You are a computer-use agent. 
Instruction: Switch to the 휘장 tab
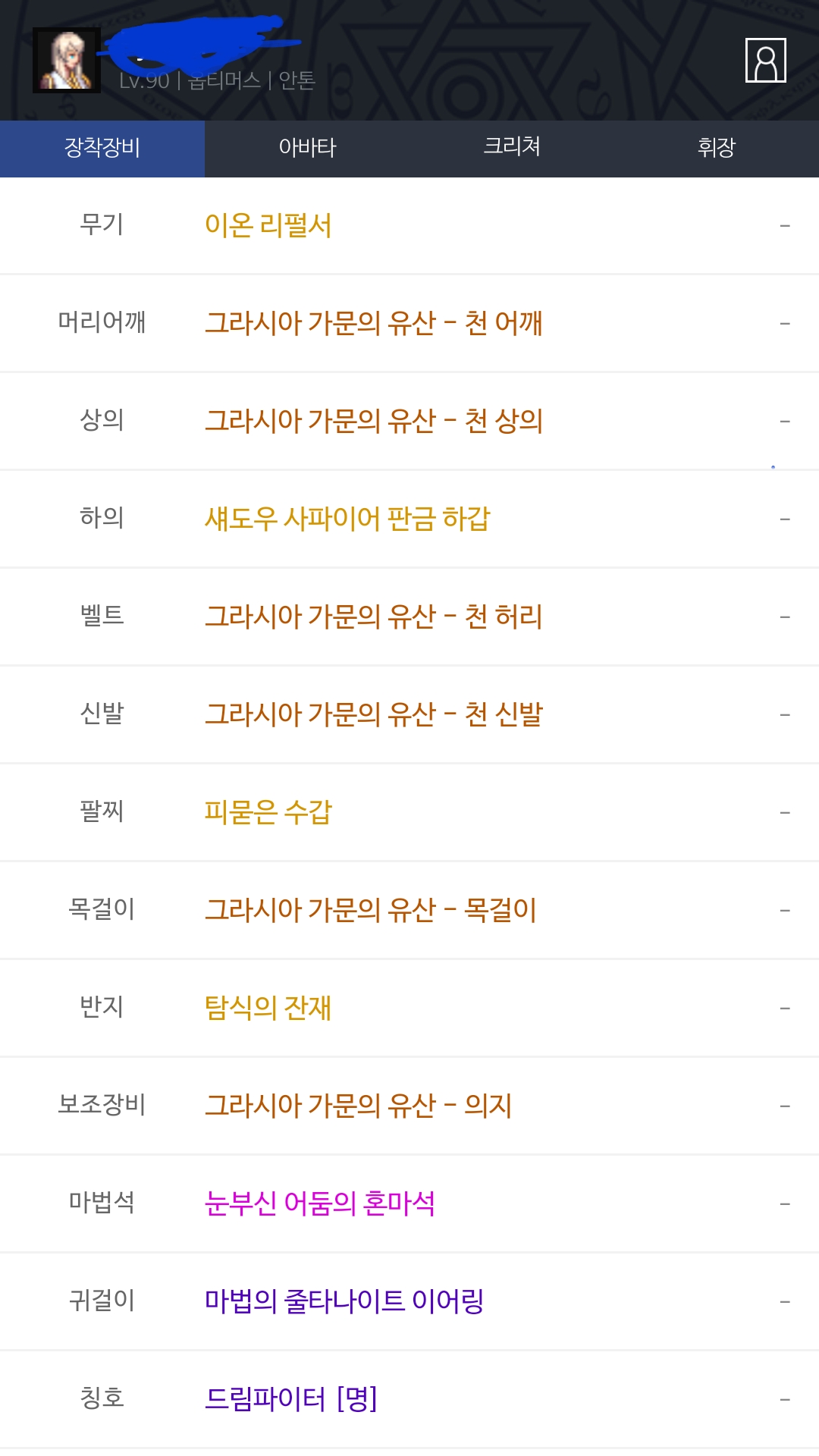pyautogui.click(x=717, y=148)
